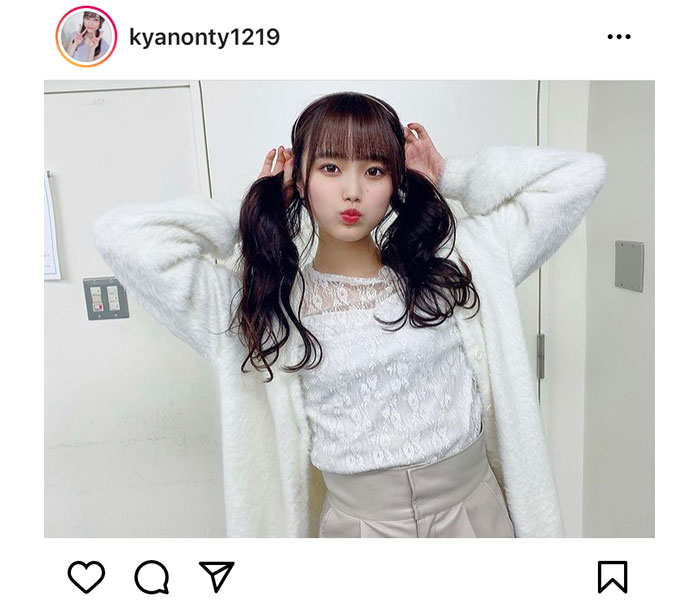The image size is (700, 600).
Task: Open the post photo by kyanonty1219
Action: pos(349,308)
